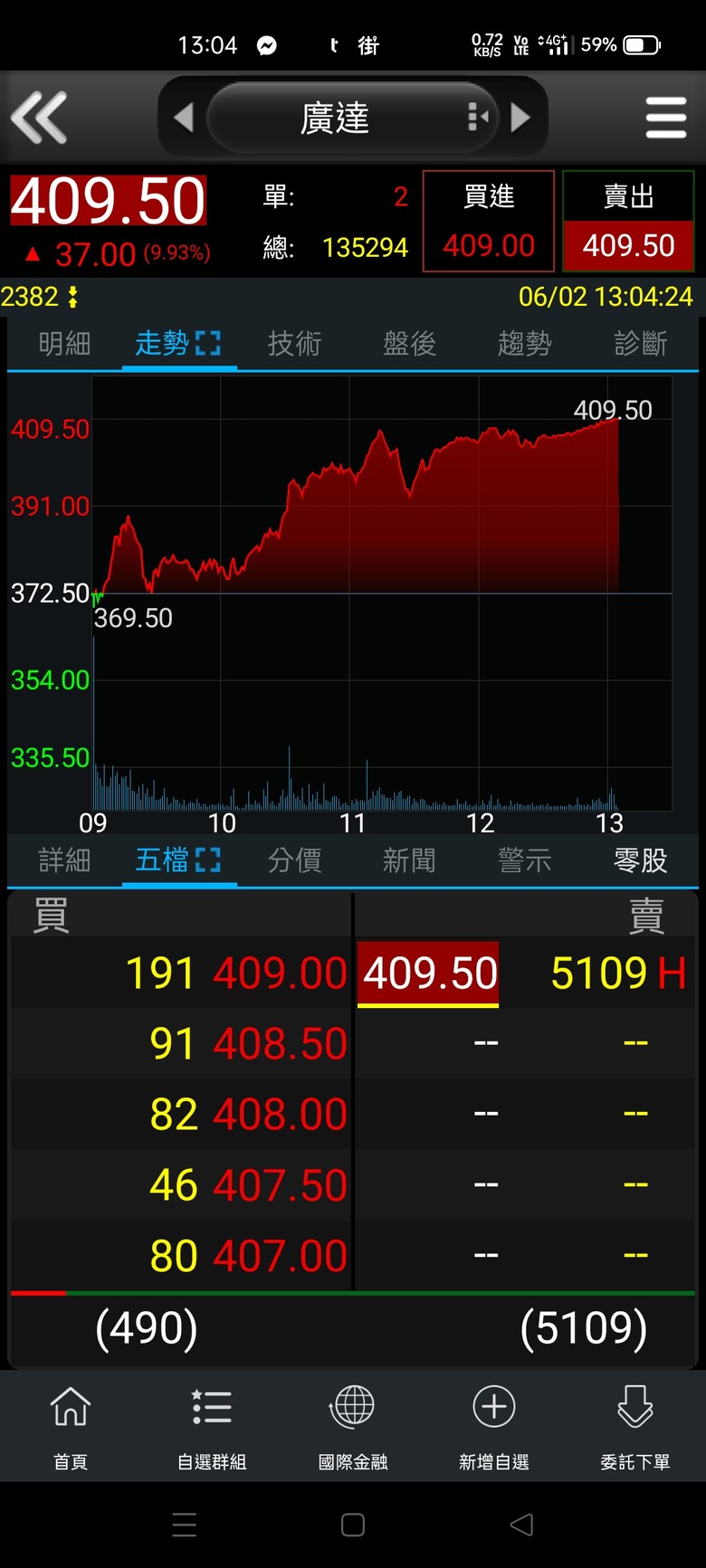Screen dimensions: 706x1568
Task: Open 自選群組 in bottom navigation
Action: tap(212, 1427)
